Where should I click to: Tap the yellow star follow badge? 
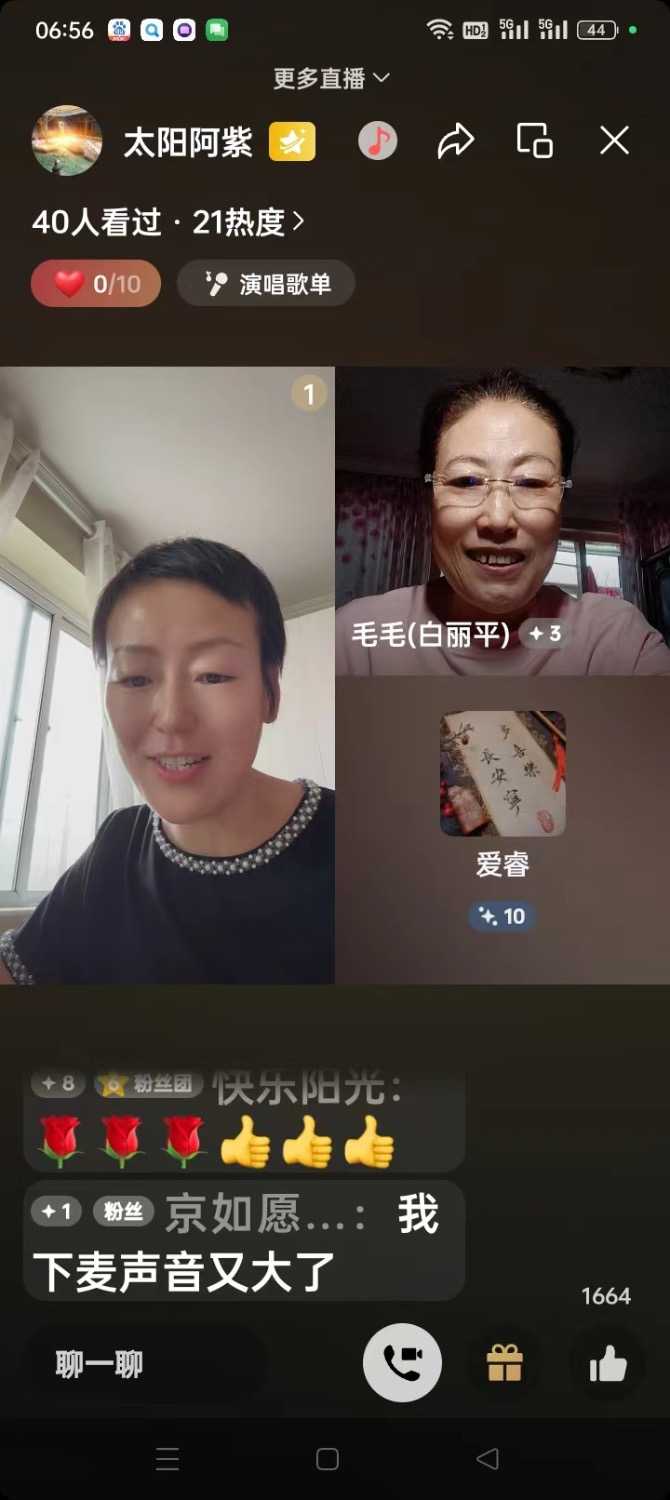292,142
